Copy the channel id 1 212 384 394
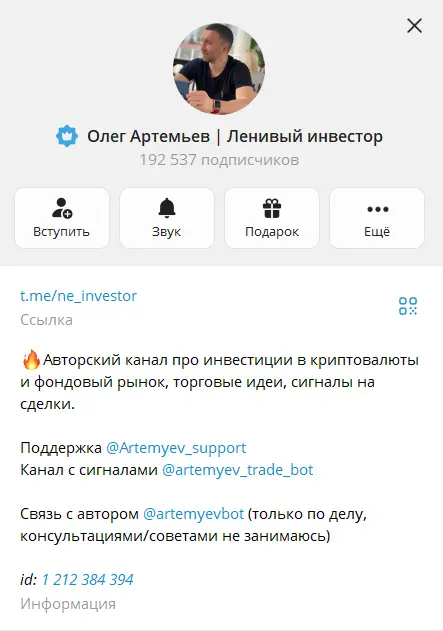Viewport: 443px width, 631px height. 87,579
